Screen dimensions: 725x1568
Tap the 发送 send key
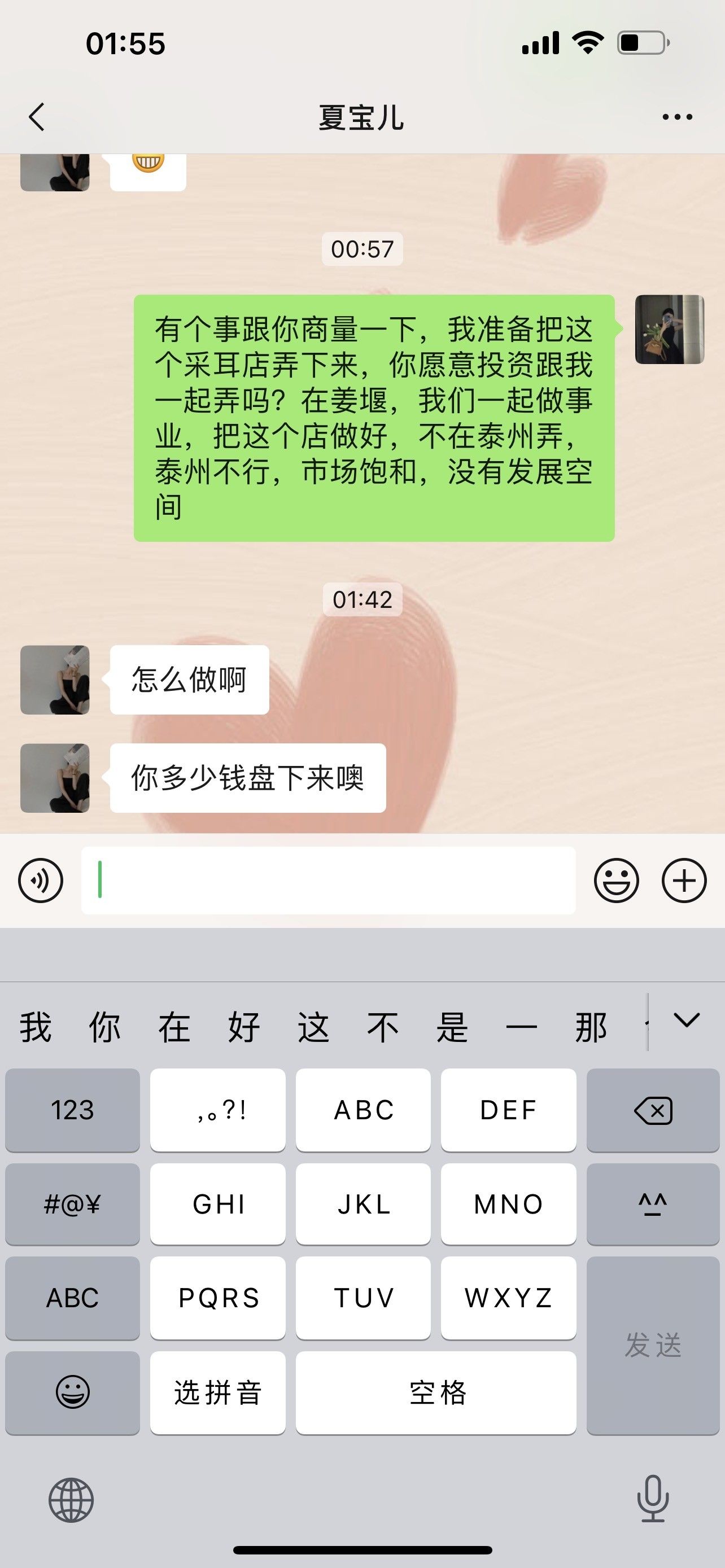point(653,1346)
